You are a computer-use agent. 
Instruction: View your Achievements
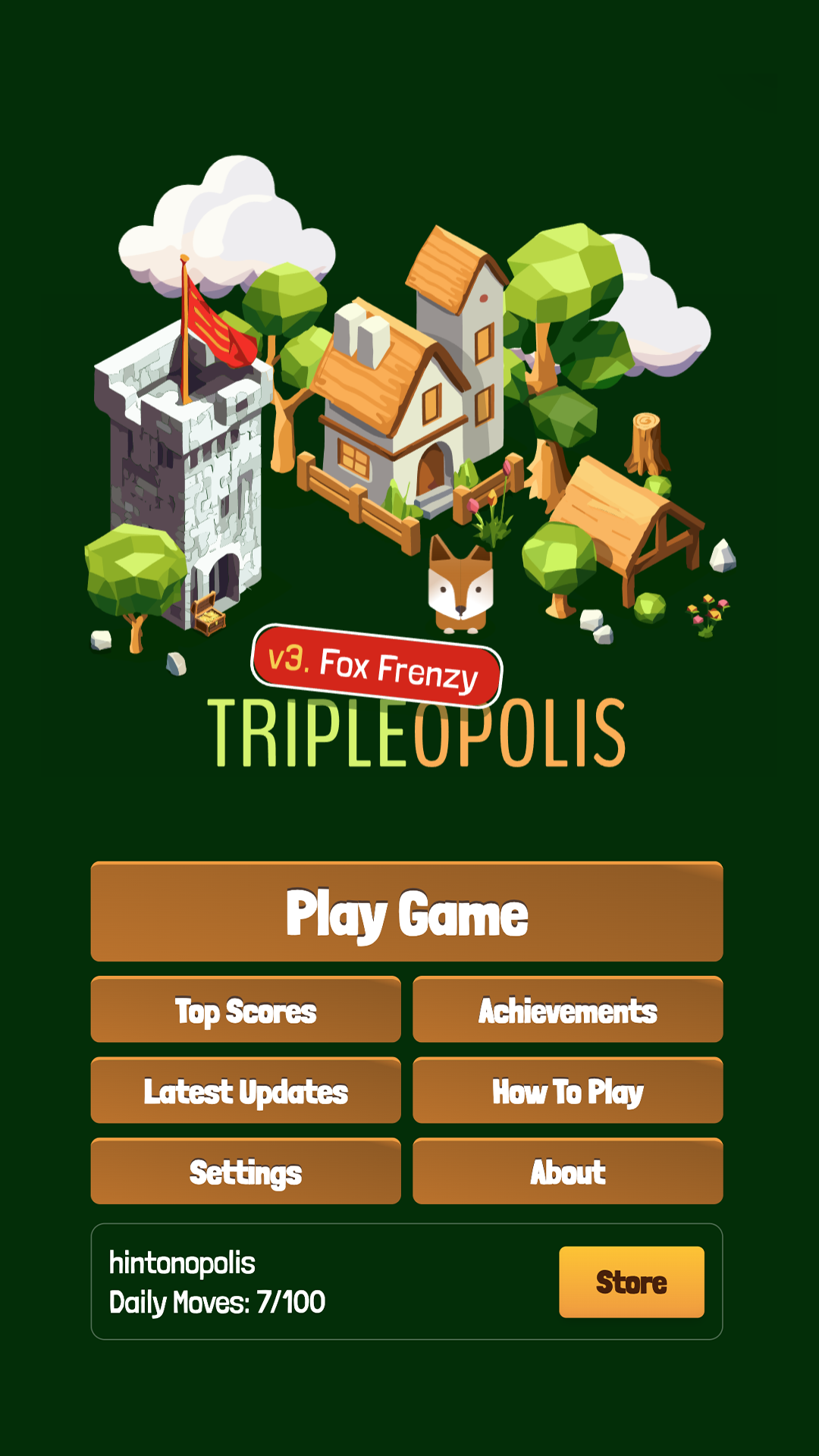click(x=568, y=1009)
